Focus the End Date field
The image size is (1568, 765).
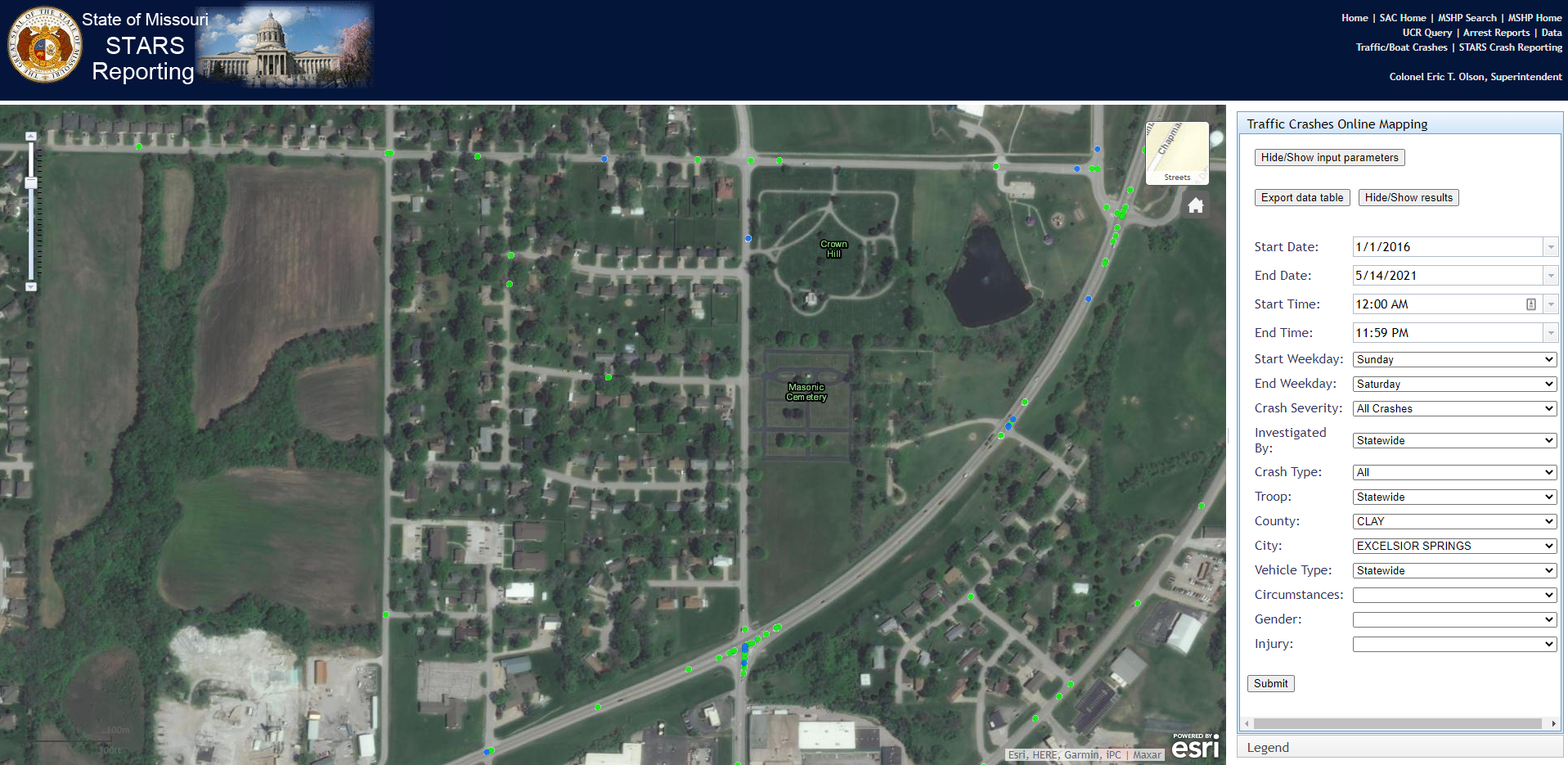pos(1446,276)
